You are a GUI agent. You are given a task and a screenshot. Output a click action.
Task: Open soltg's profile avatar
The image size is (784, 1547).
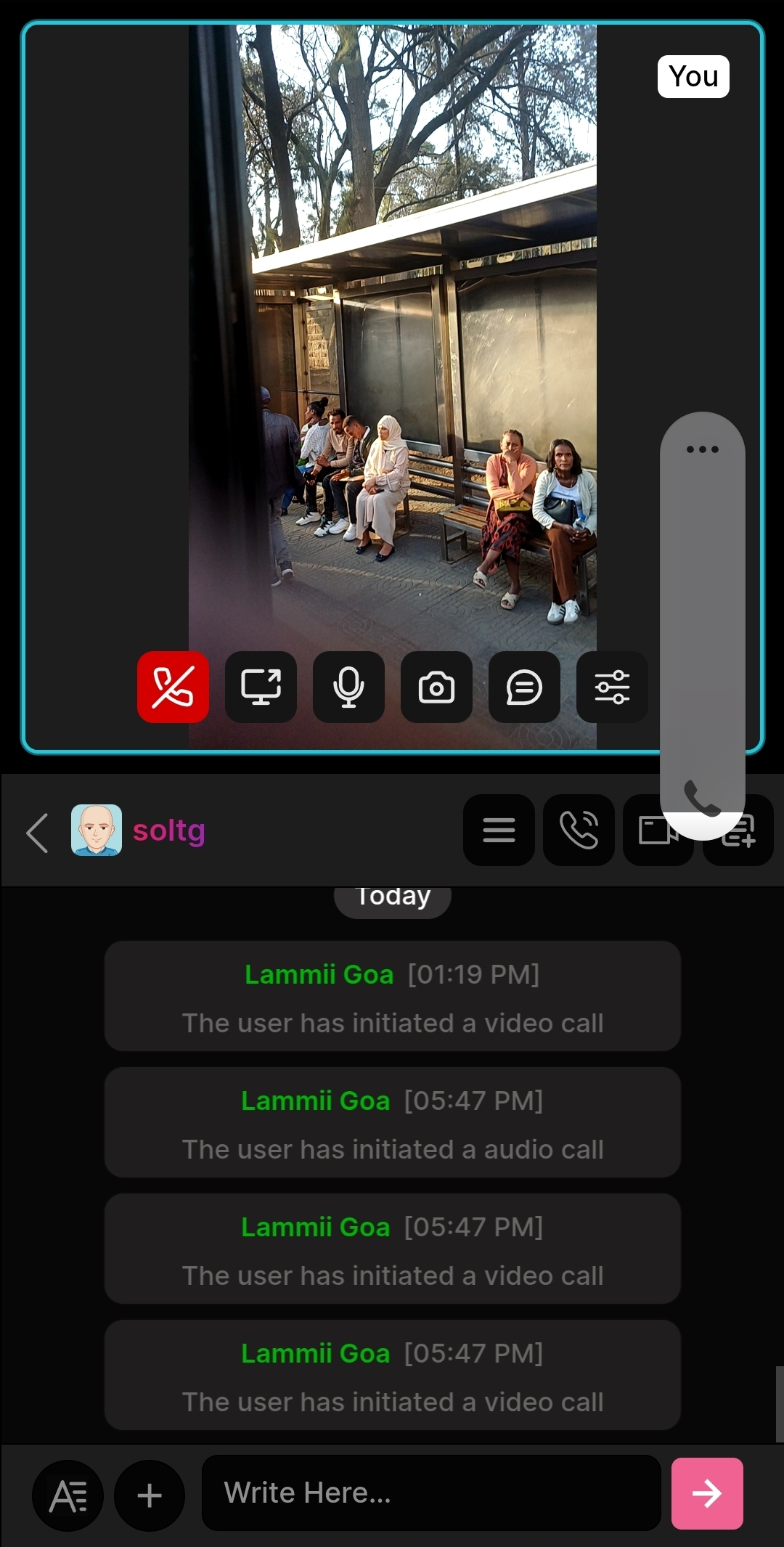(97, 830)
